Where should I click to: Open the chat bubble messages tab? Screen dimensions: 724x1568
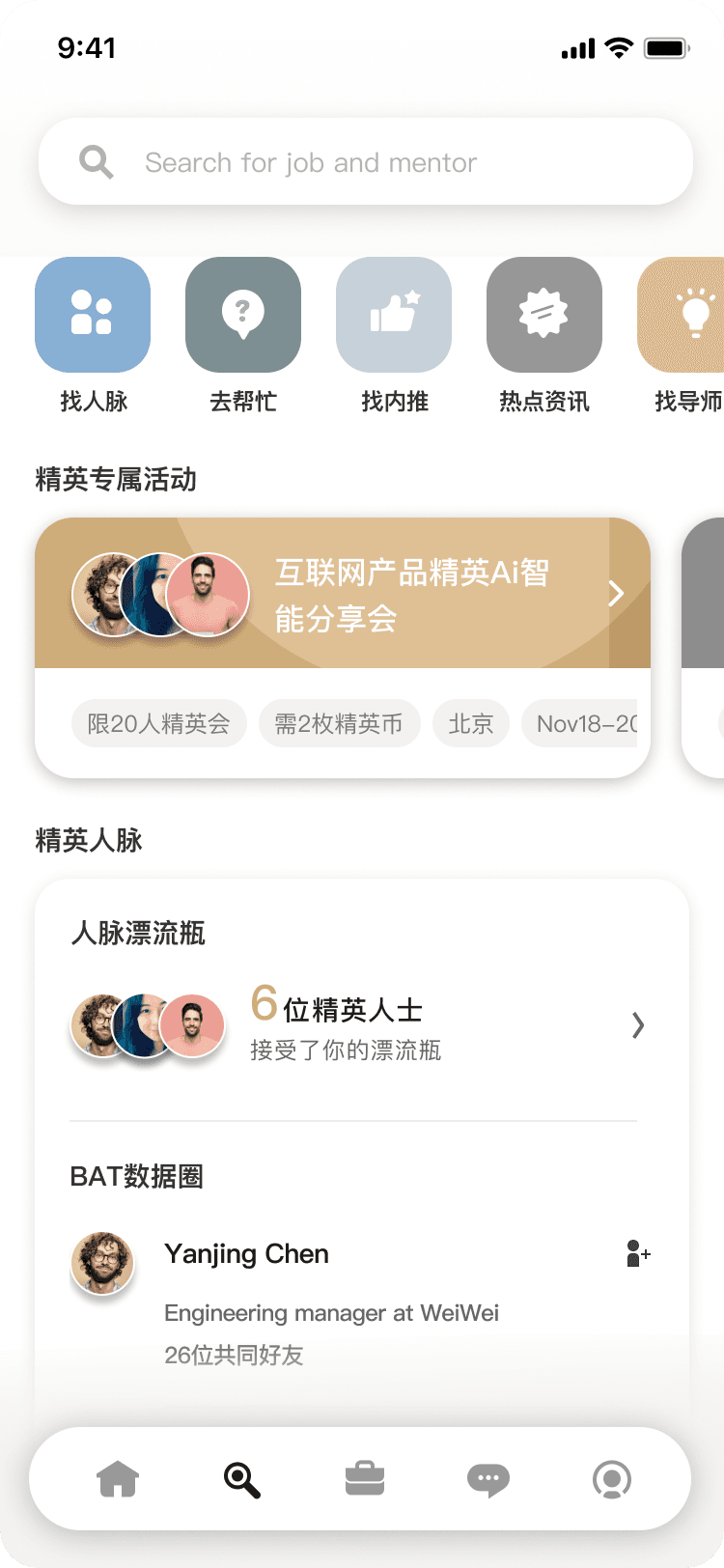click(x=488, y=1478)
